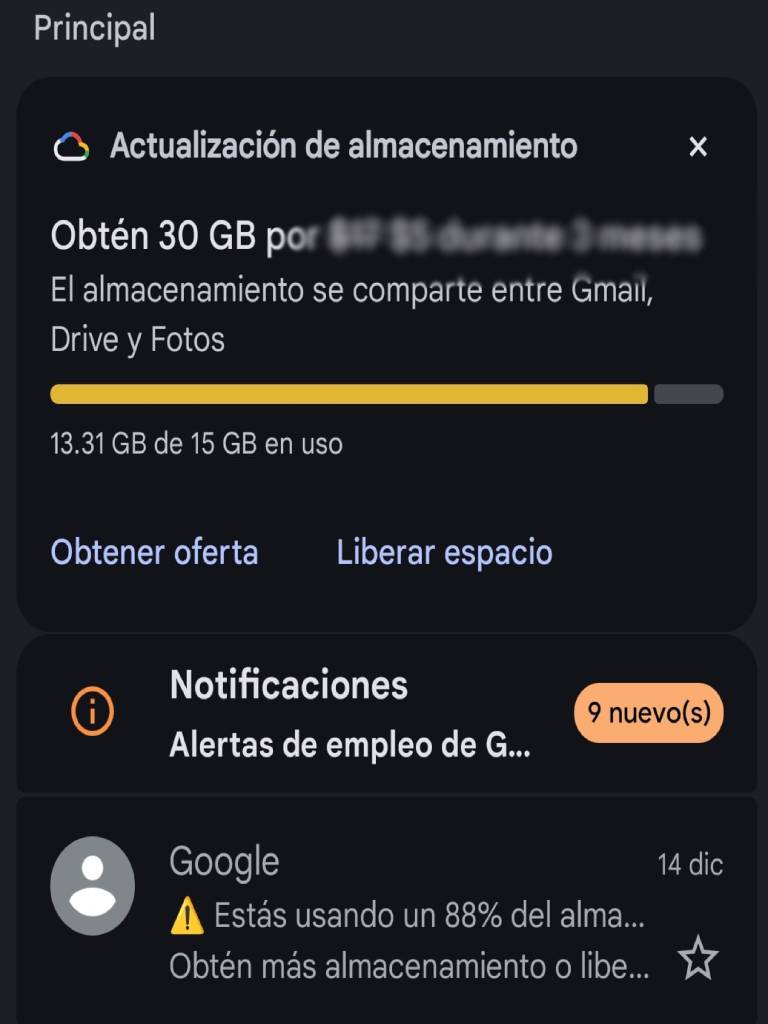The width and height of the screenshot is (768, 1024).
Task: Select Liberar espacio option
Action: tap(444, 552)
